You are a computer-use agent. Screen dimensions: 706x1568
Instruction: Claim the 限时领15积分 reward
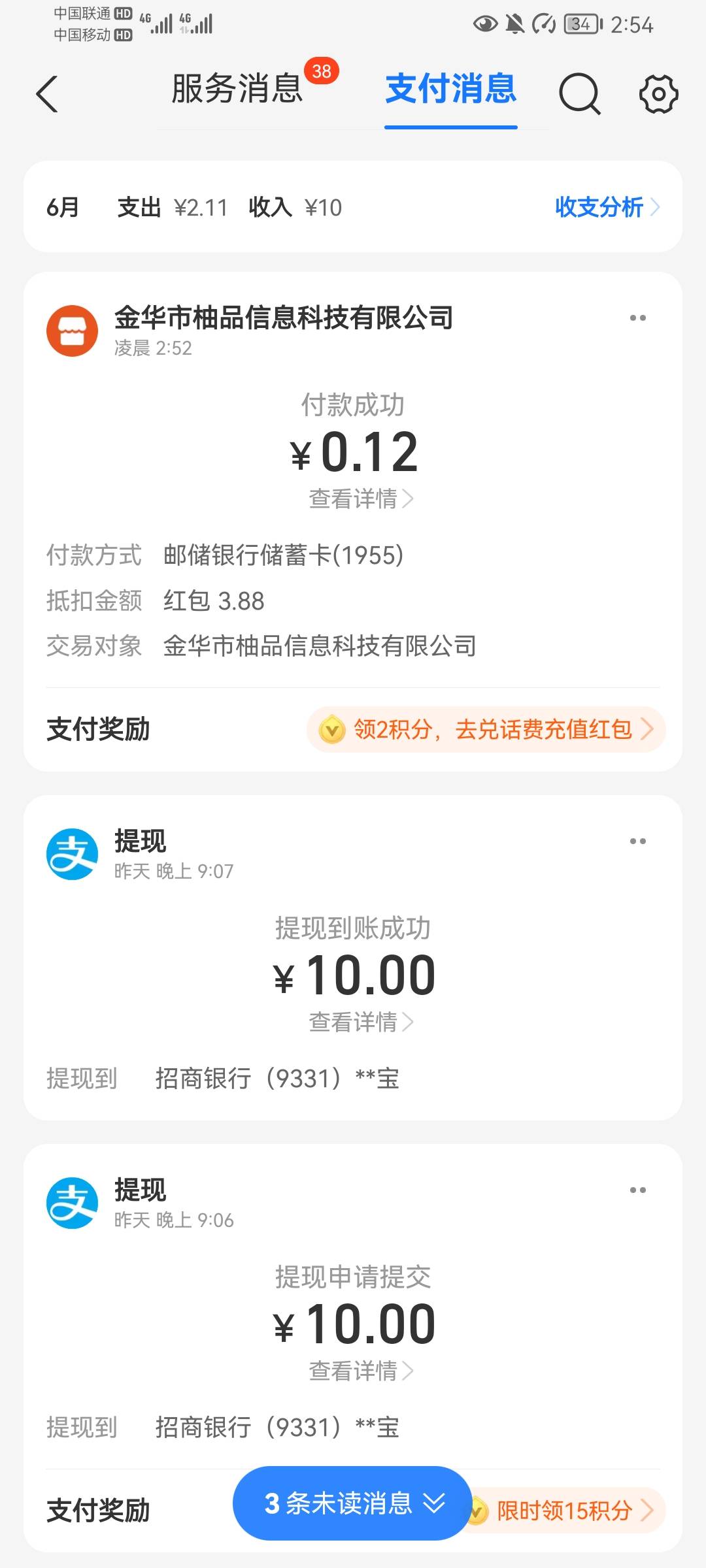coord(566,1511)
